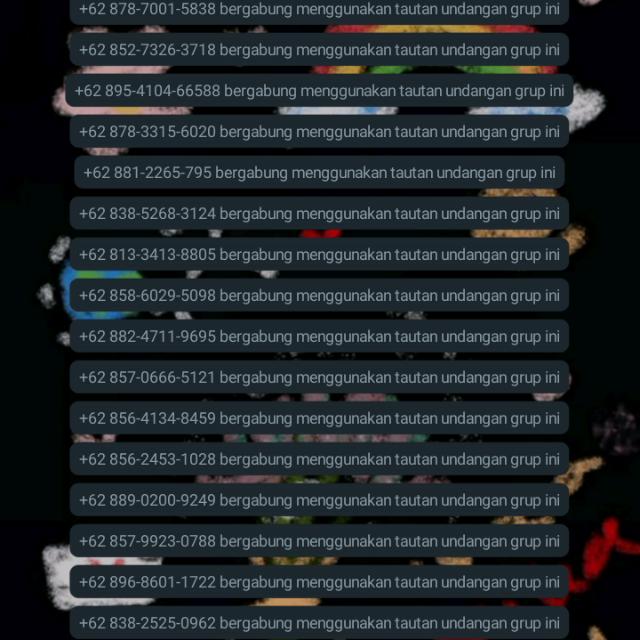Tap the +62 857-9923-0788 join notice
Screen dimensions: 640x640
[319, 542]
